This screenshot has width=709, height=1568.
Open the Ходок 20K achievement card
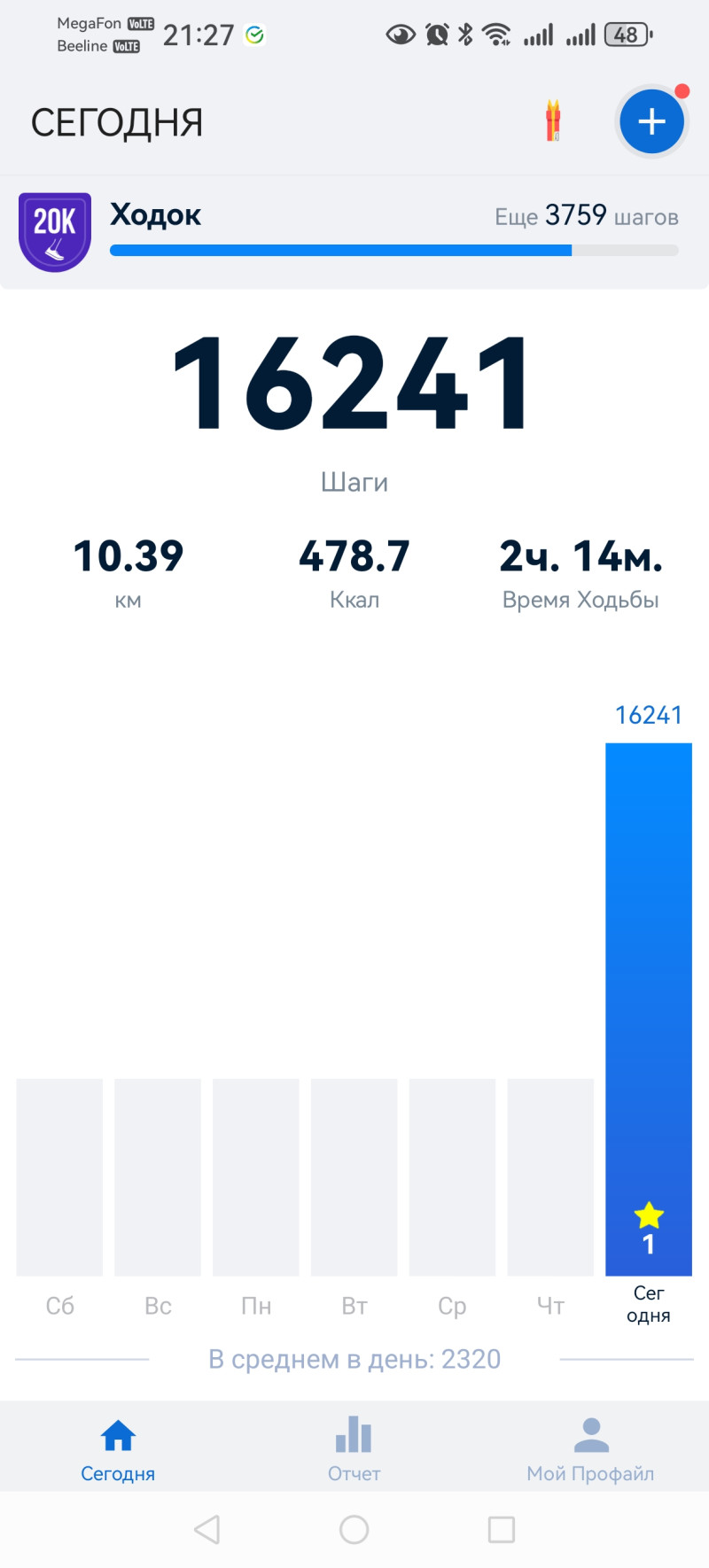(354, 232)
